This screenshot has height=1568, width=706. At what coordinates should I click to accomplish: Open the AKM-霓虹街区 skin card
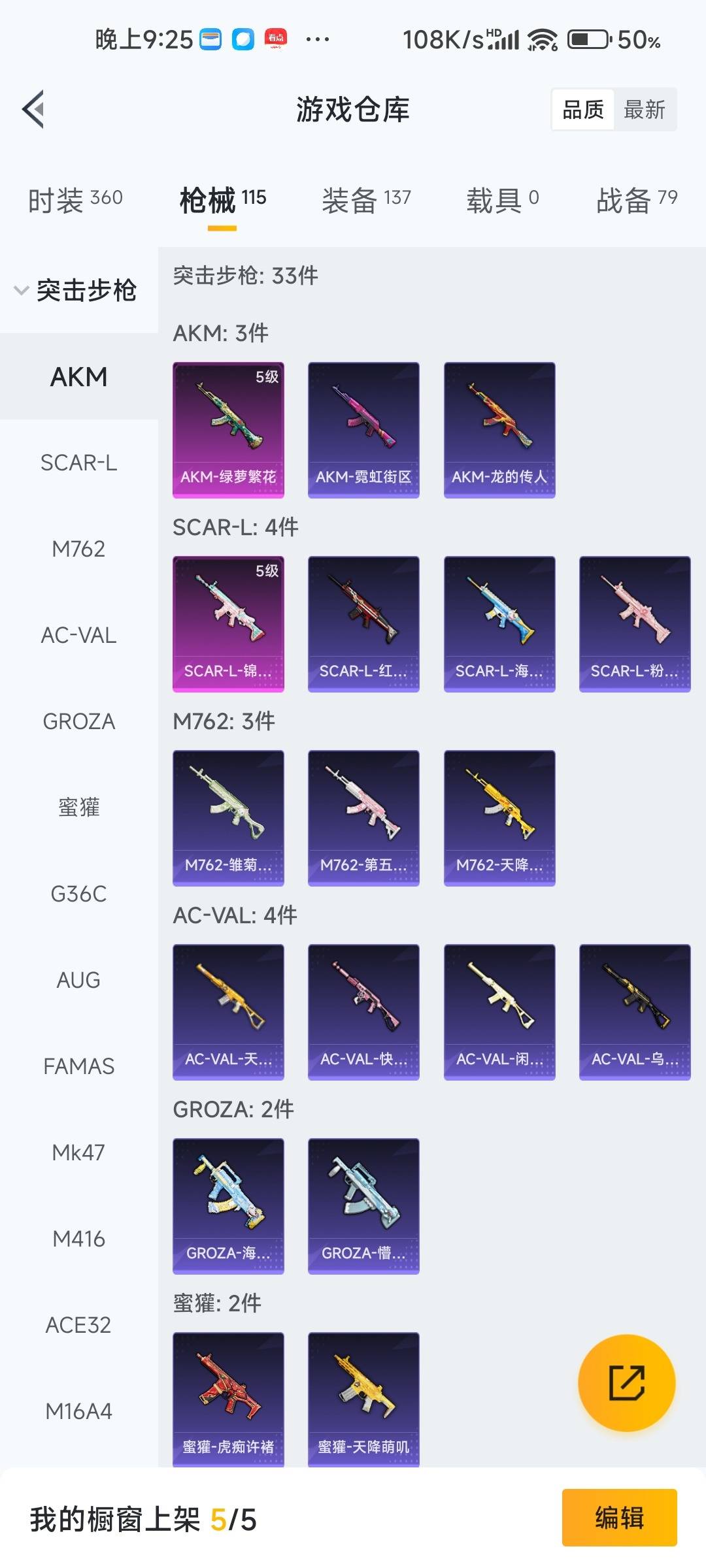pyautogui.click(x=363, y=430)
